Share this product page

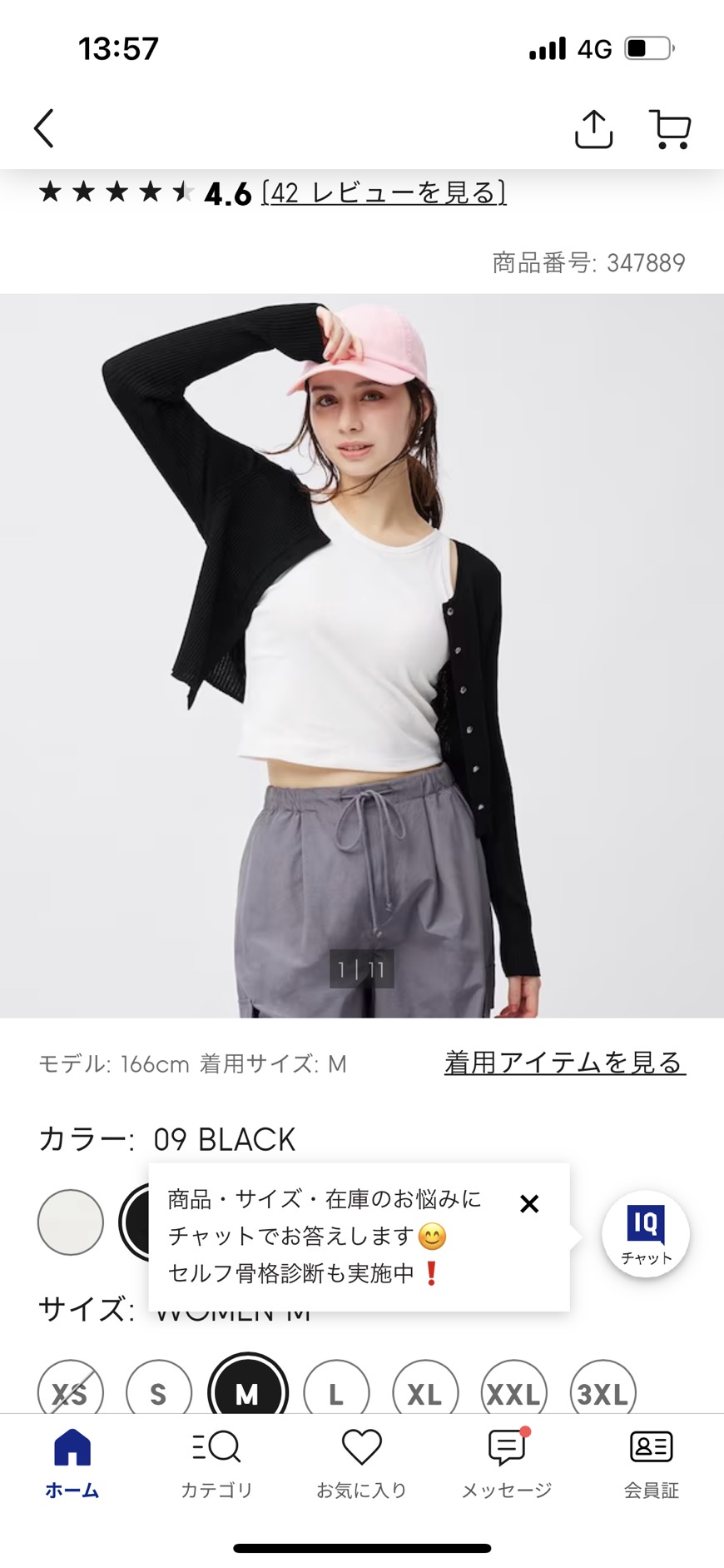[593, 129]
